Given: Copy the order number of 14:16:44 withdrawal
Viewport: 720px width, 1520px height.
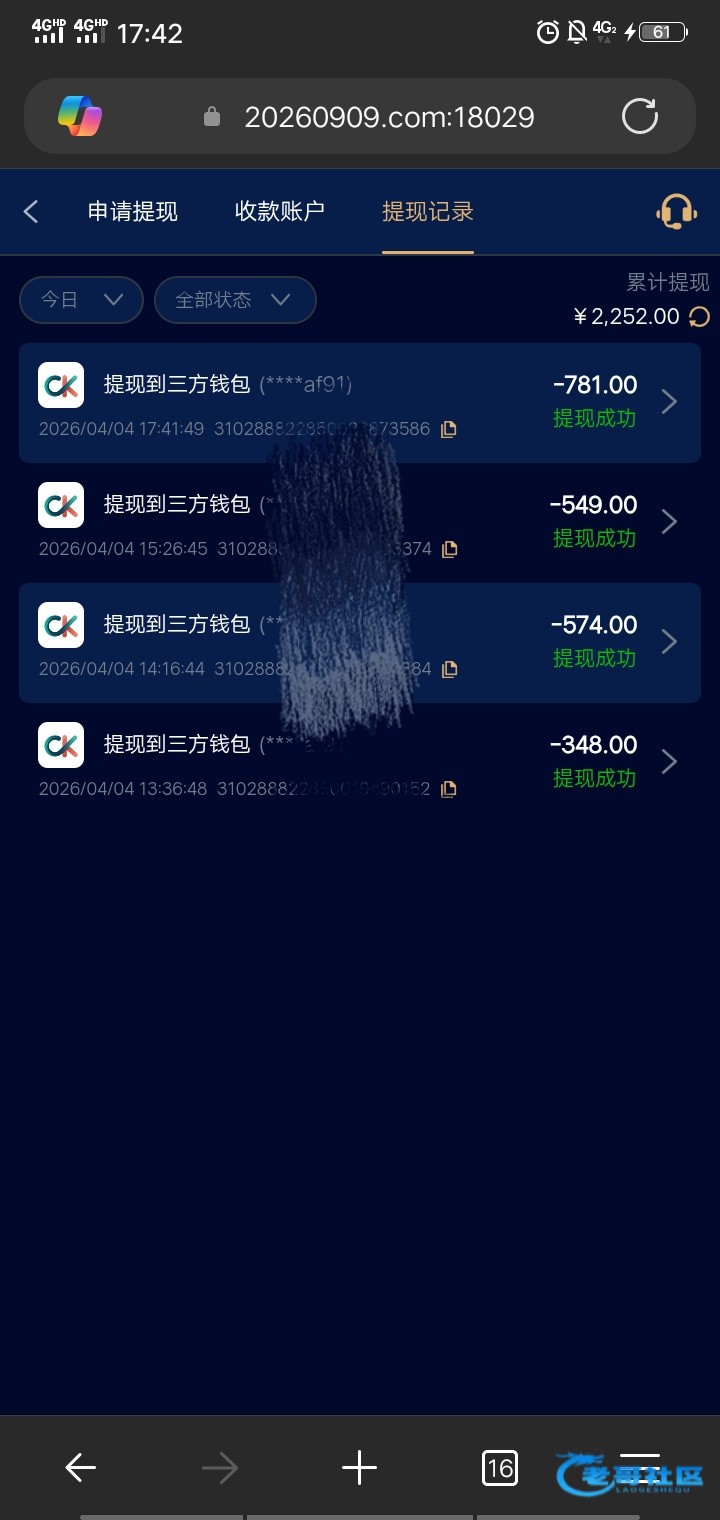Looking at the screenshot, I should pyautogui.click(x=450, y=669).
